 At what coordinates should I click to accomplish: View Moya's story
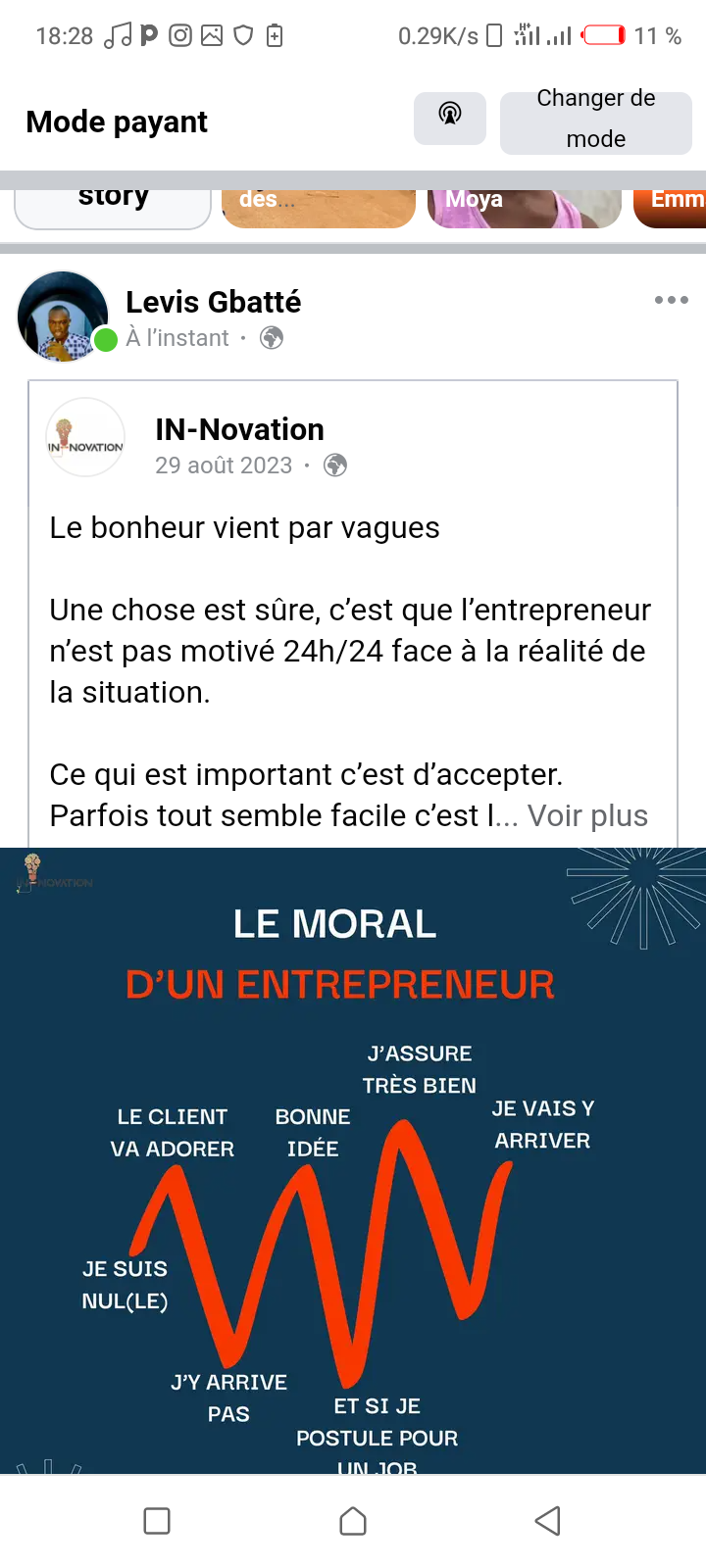tap(524, 207)
